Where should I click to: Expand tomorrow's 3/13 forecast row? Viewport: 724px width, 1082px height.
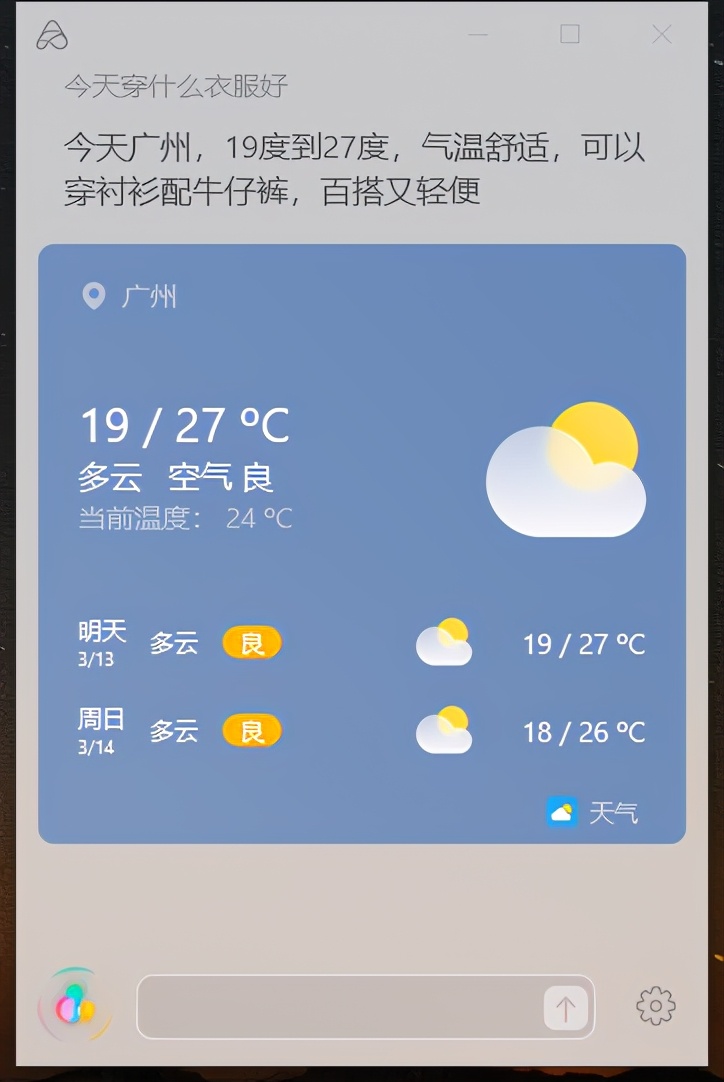point(360,643)
